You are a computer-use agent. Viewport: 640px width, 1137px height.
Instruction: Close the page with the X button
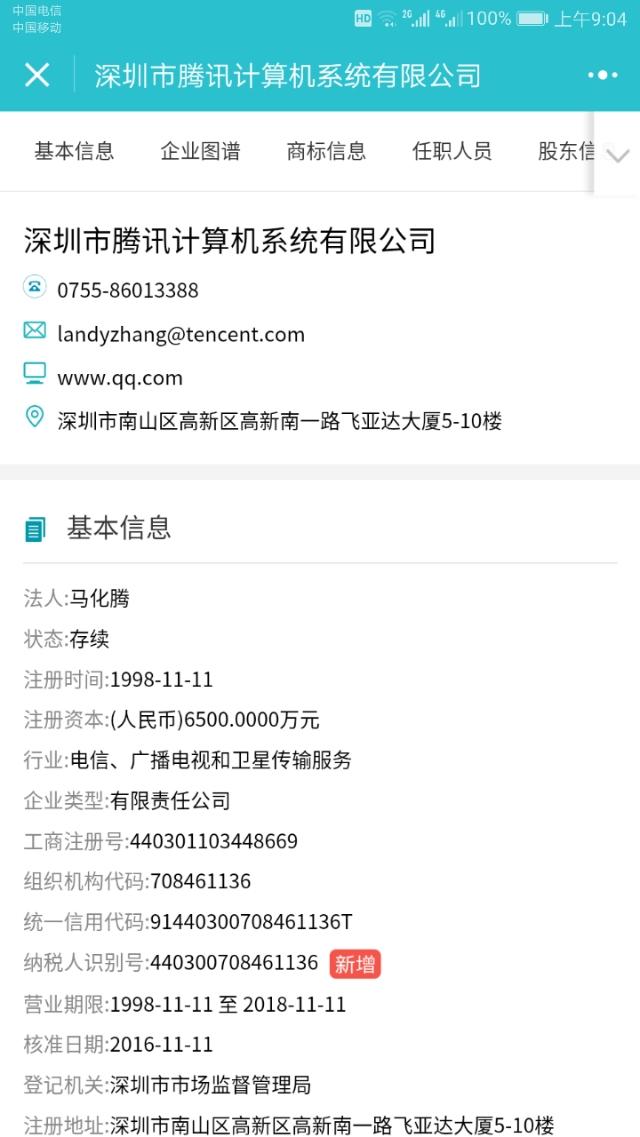pos(37,75)
